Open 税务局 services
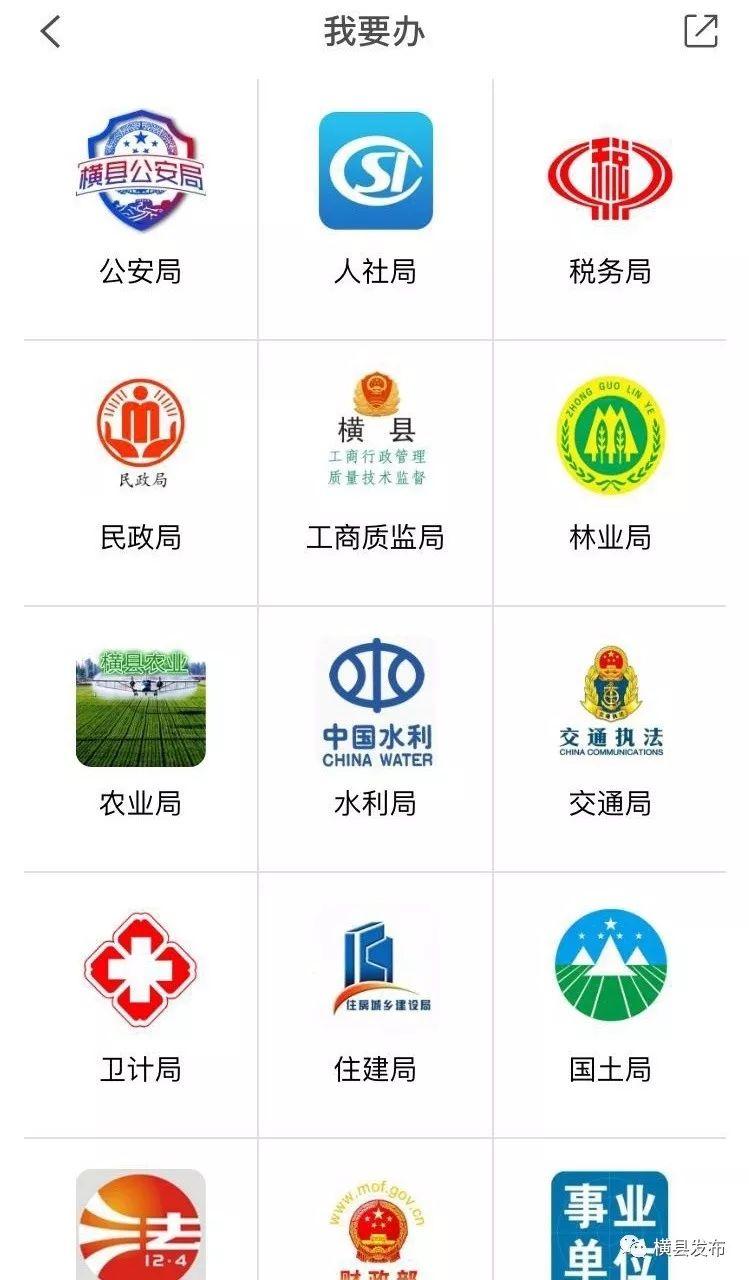Screen dimensions: 749x1280 point(610,209)
